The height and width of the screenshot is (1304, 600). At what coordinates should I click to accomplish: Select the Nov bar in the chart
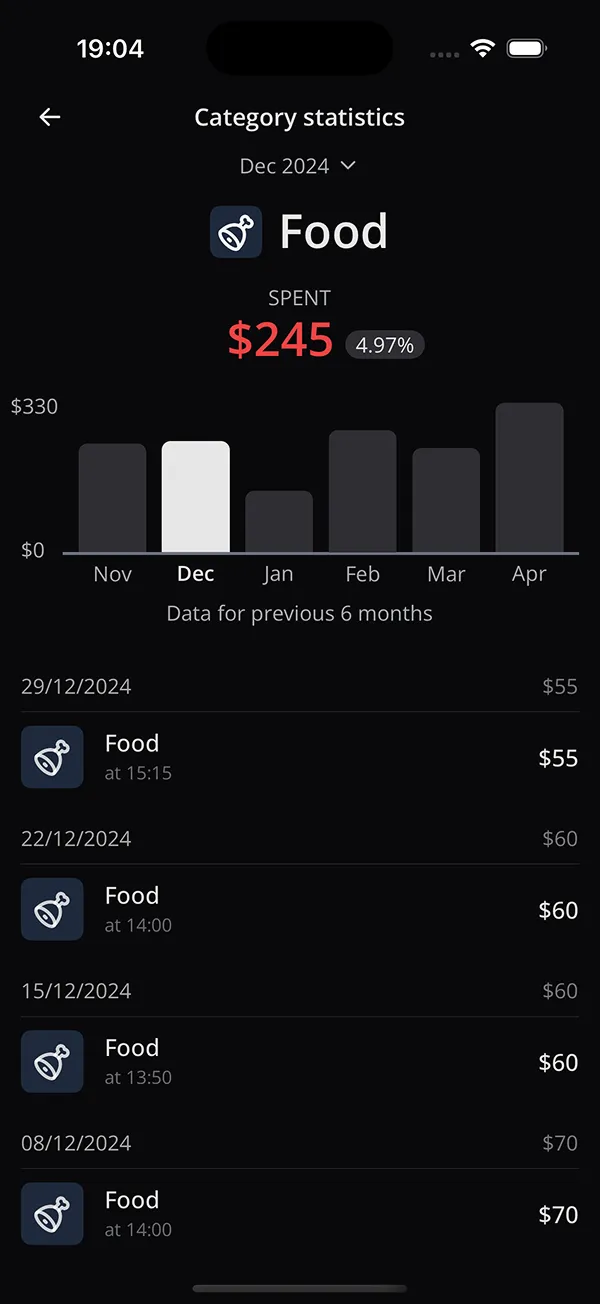(113, 498)
